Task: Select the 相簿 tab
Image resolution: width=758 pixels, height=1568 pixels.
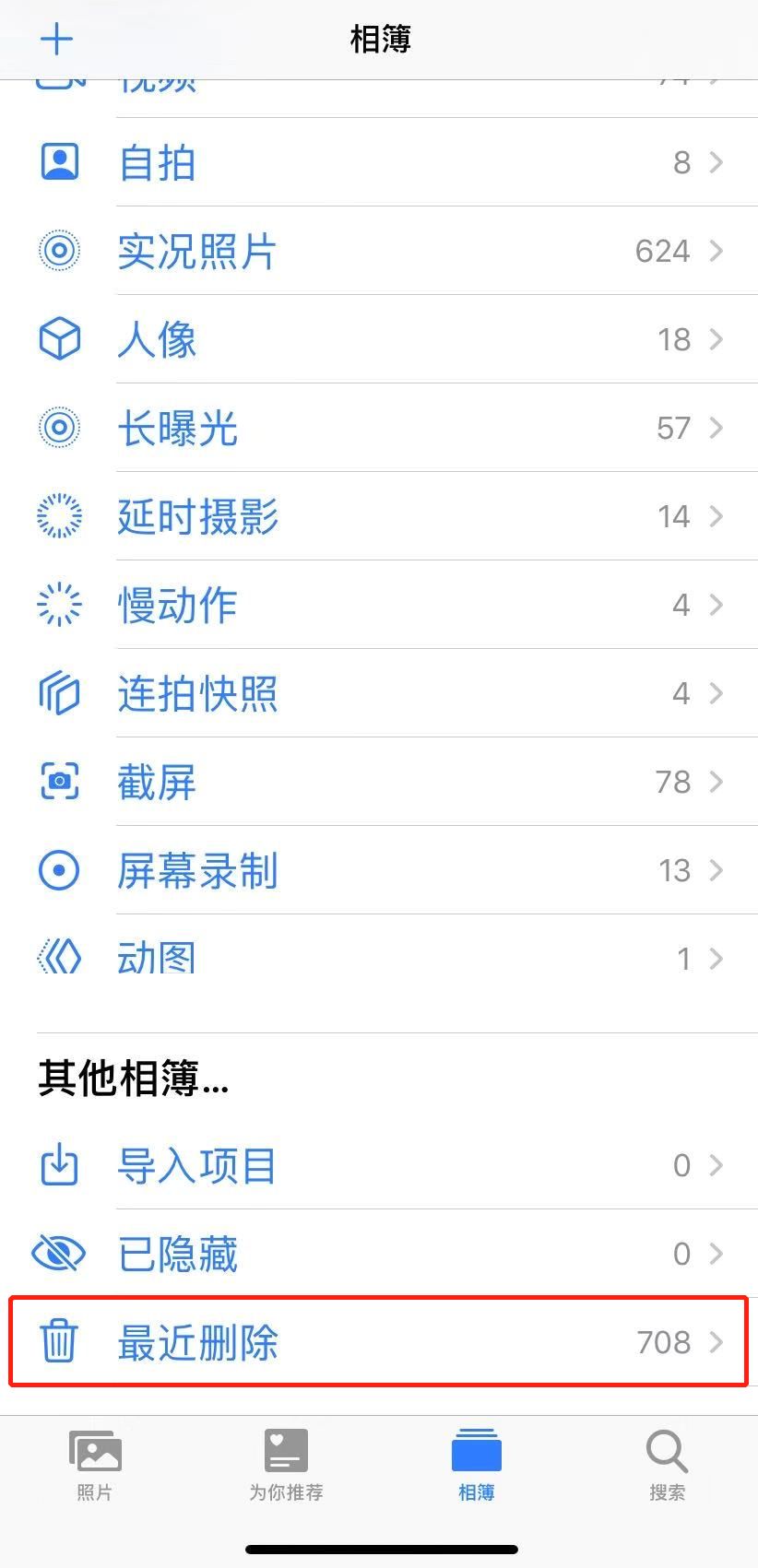Action: [x=476, y=1465]
